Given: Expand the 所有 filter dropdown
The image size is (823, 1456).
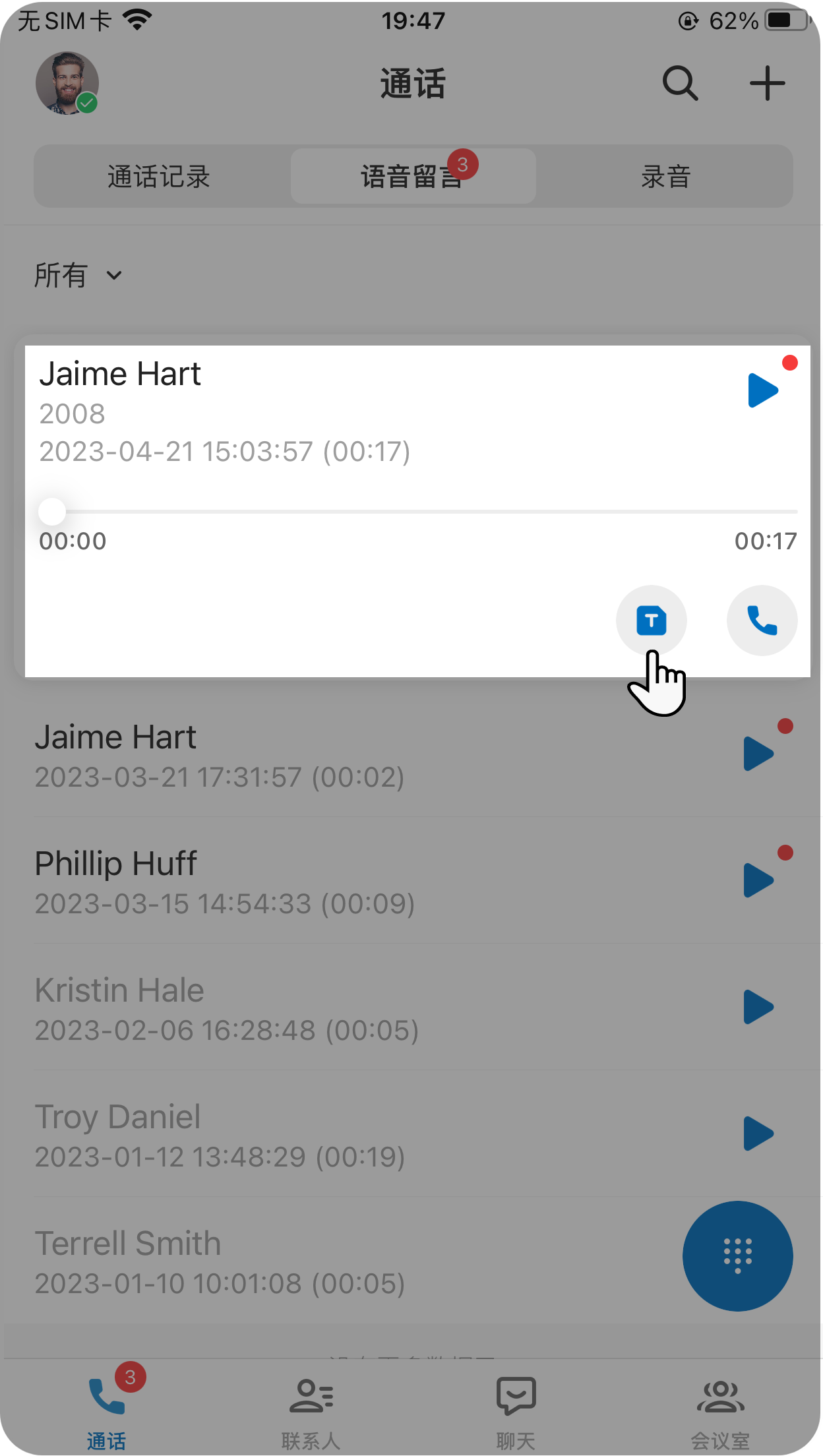Looking at the screenshot, I should [78, 275].
